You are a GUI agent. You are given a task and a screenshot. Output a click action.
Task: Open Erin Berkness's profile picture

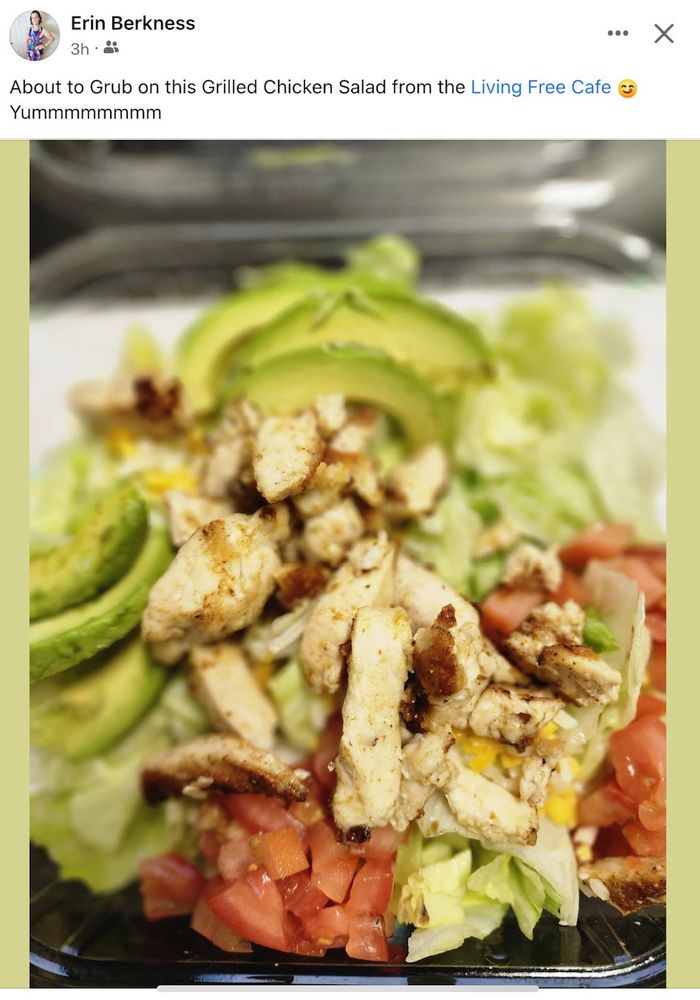[x=34, y=35]
